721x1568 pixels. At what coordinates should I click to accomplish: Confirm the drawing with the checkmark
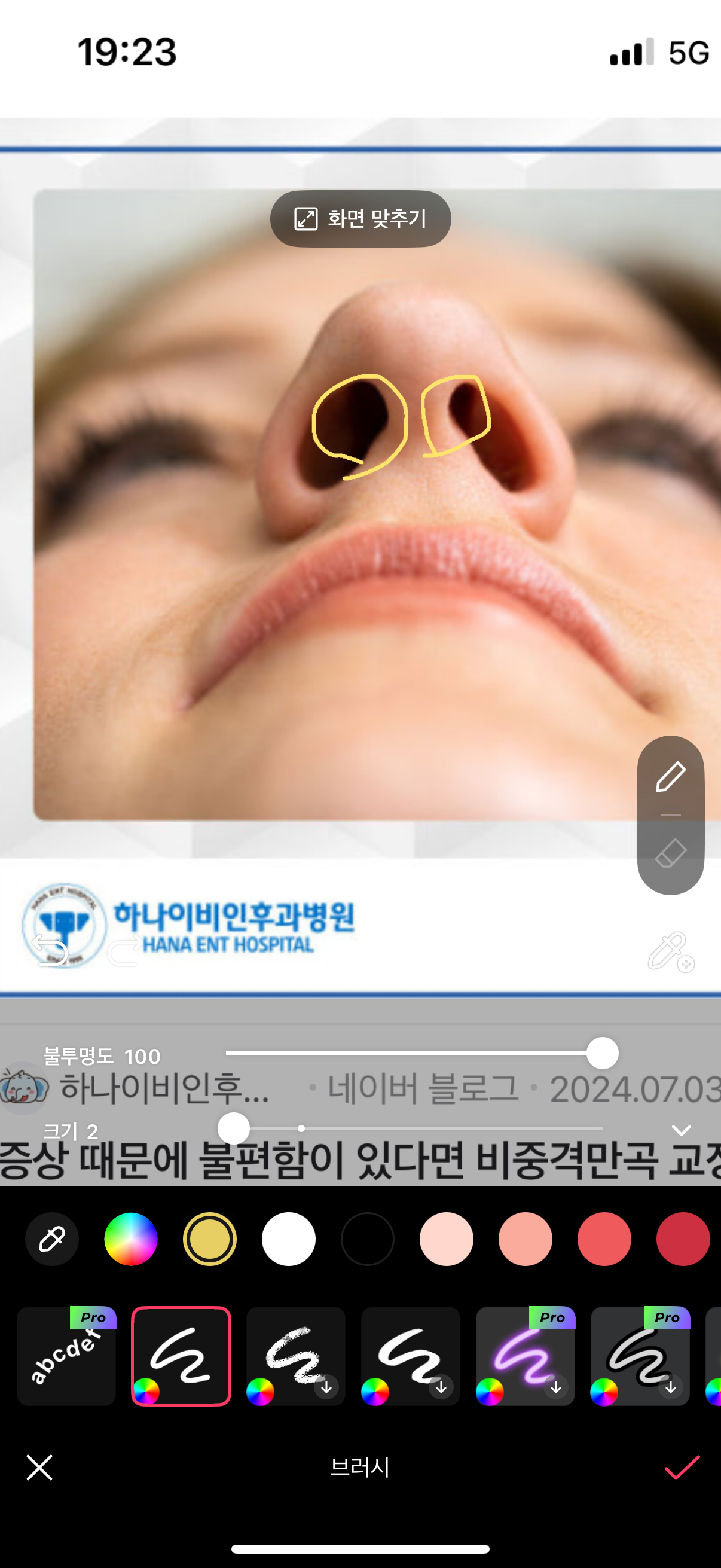point(682,1467)
